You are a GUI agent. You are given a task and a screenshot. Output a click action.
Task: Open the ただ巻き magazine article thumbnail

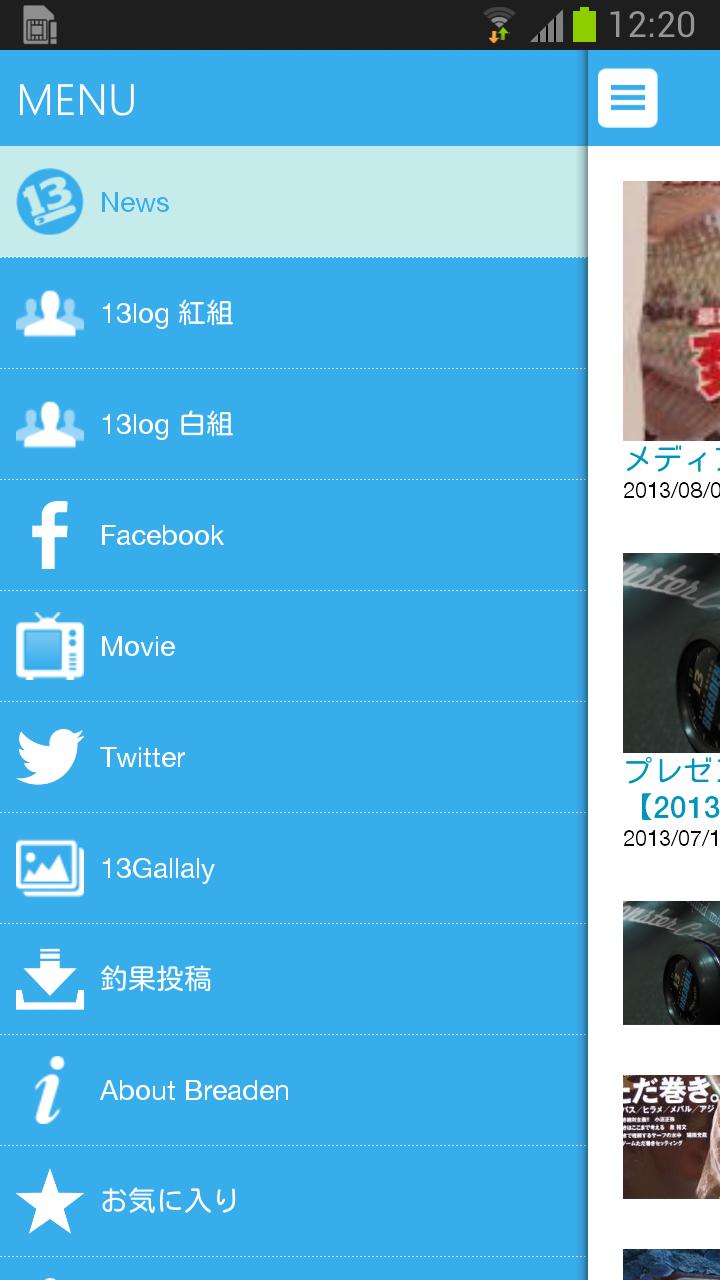671,1136
